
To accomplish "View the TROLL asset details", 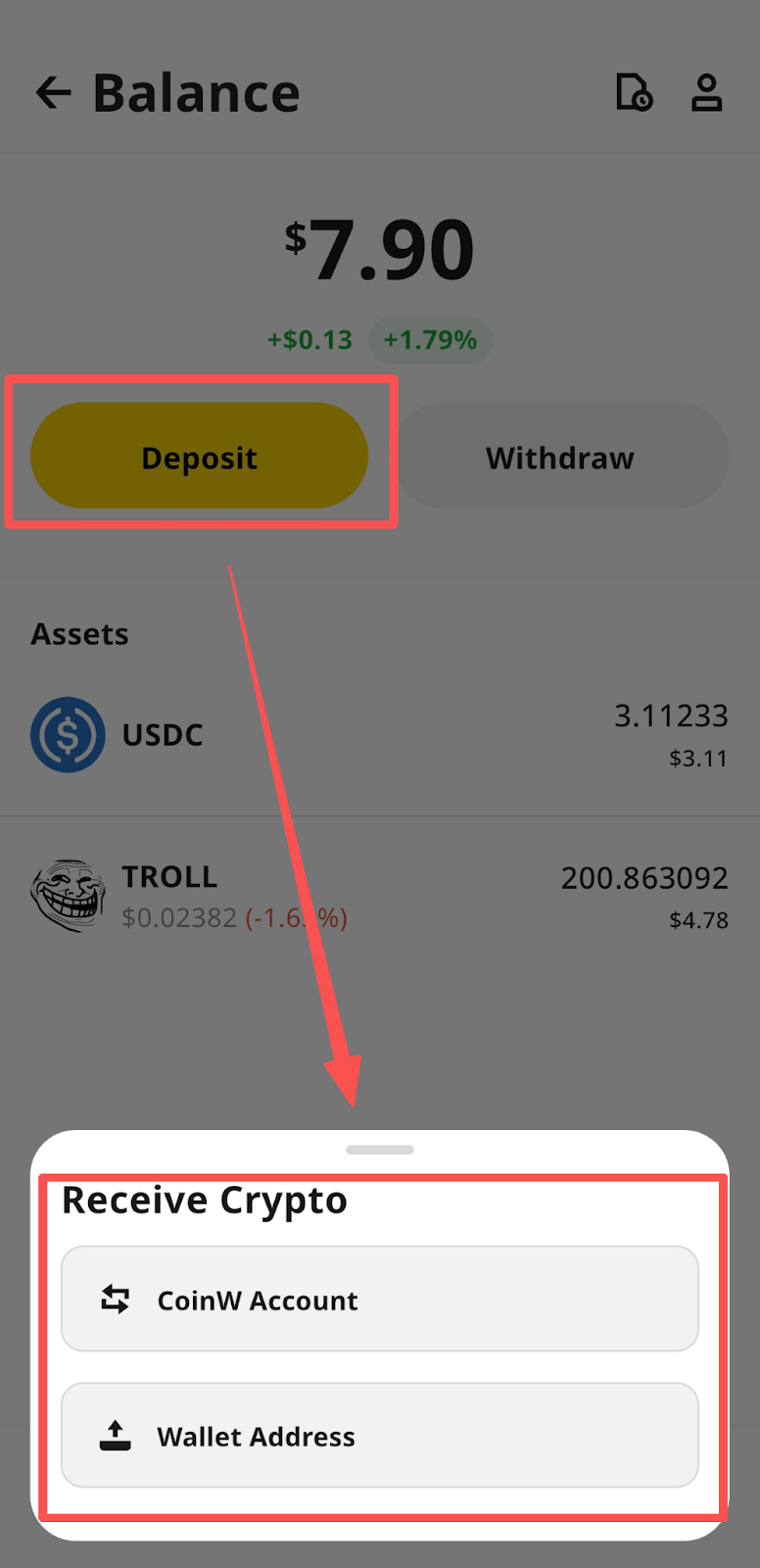I will pos(379,896).
